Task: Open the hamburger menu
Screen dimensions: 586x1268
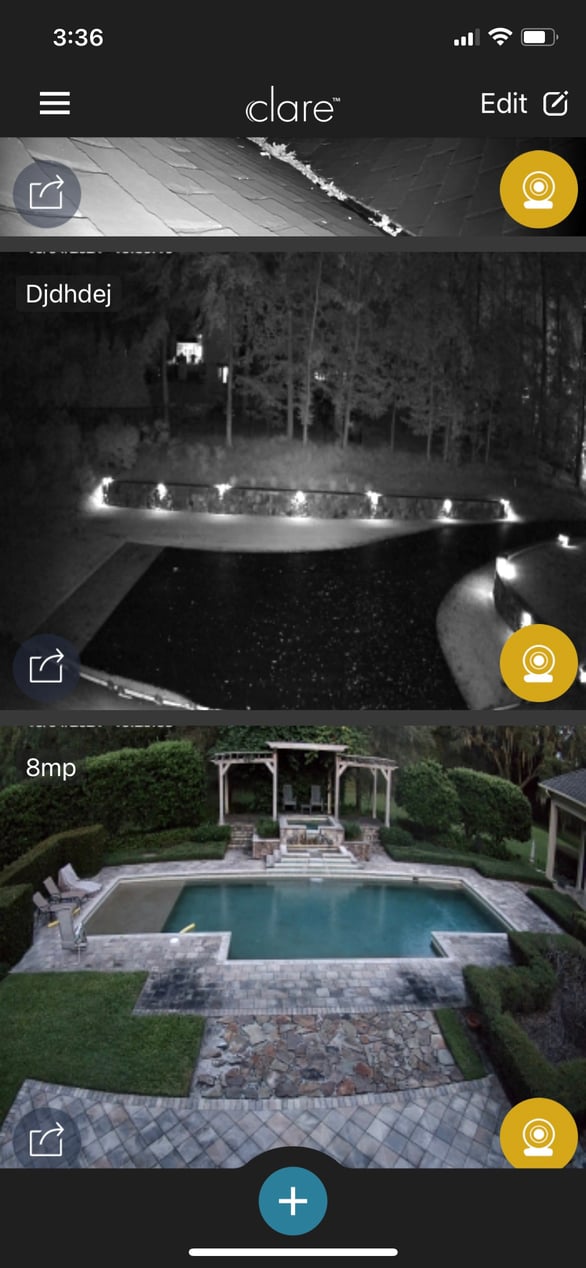Action: [x=54, y=103]
